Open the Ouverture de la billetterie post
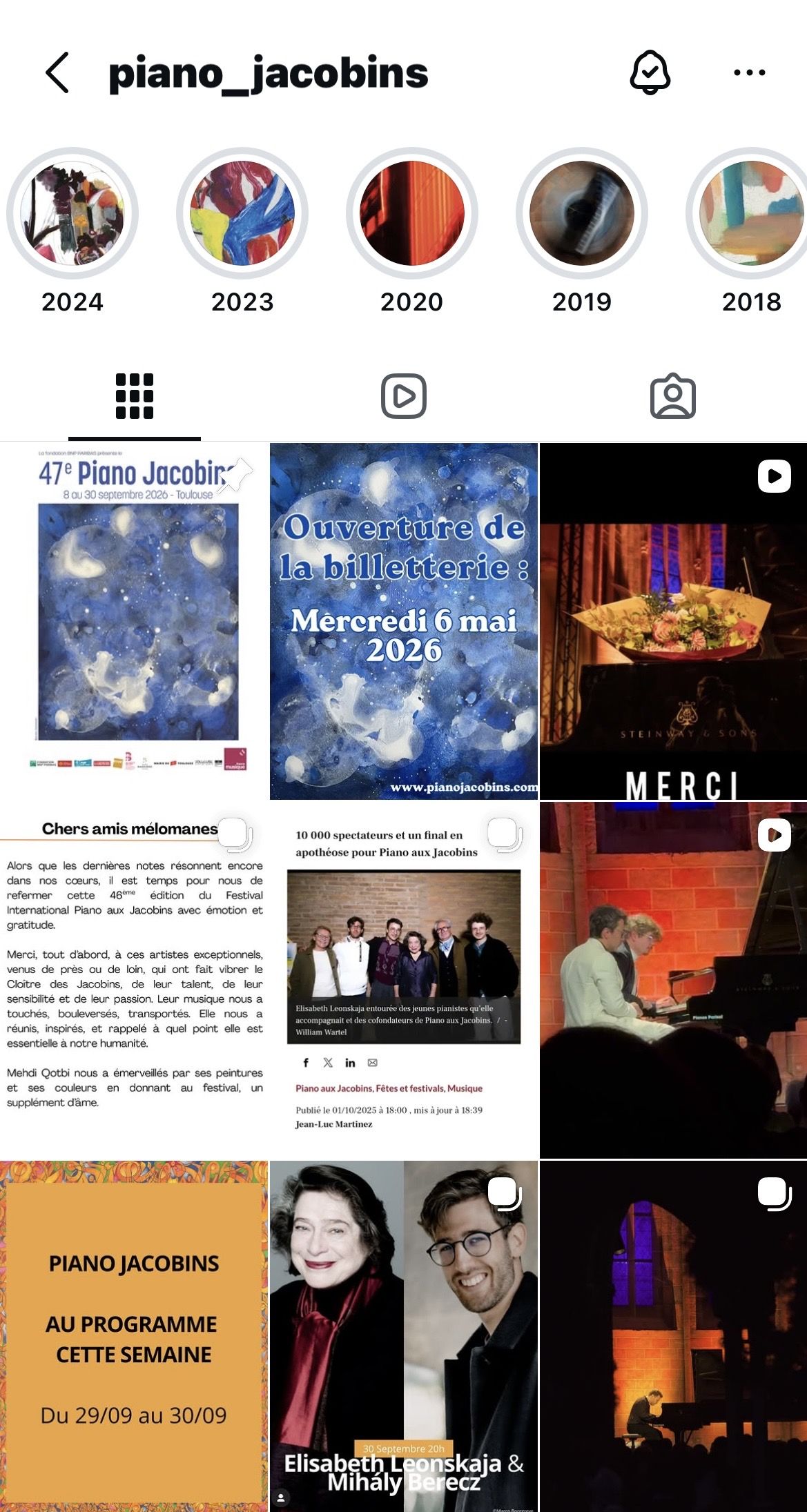Image resolution: width=807 pixels, height=1512 pixels. coord(403,621)
